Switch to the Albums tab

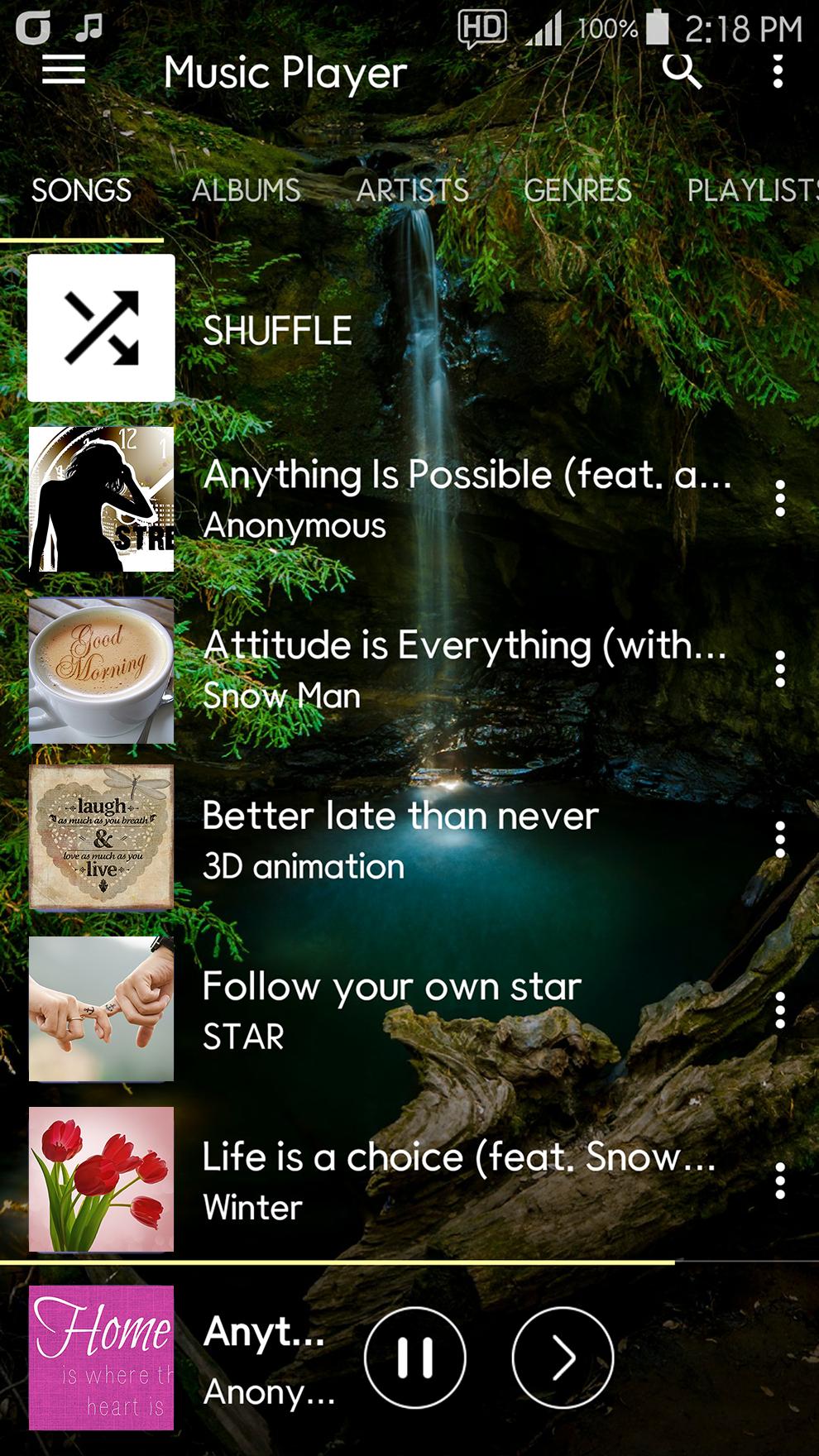click(x=246, y=190)
